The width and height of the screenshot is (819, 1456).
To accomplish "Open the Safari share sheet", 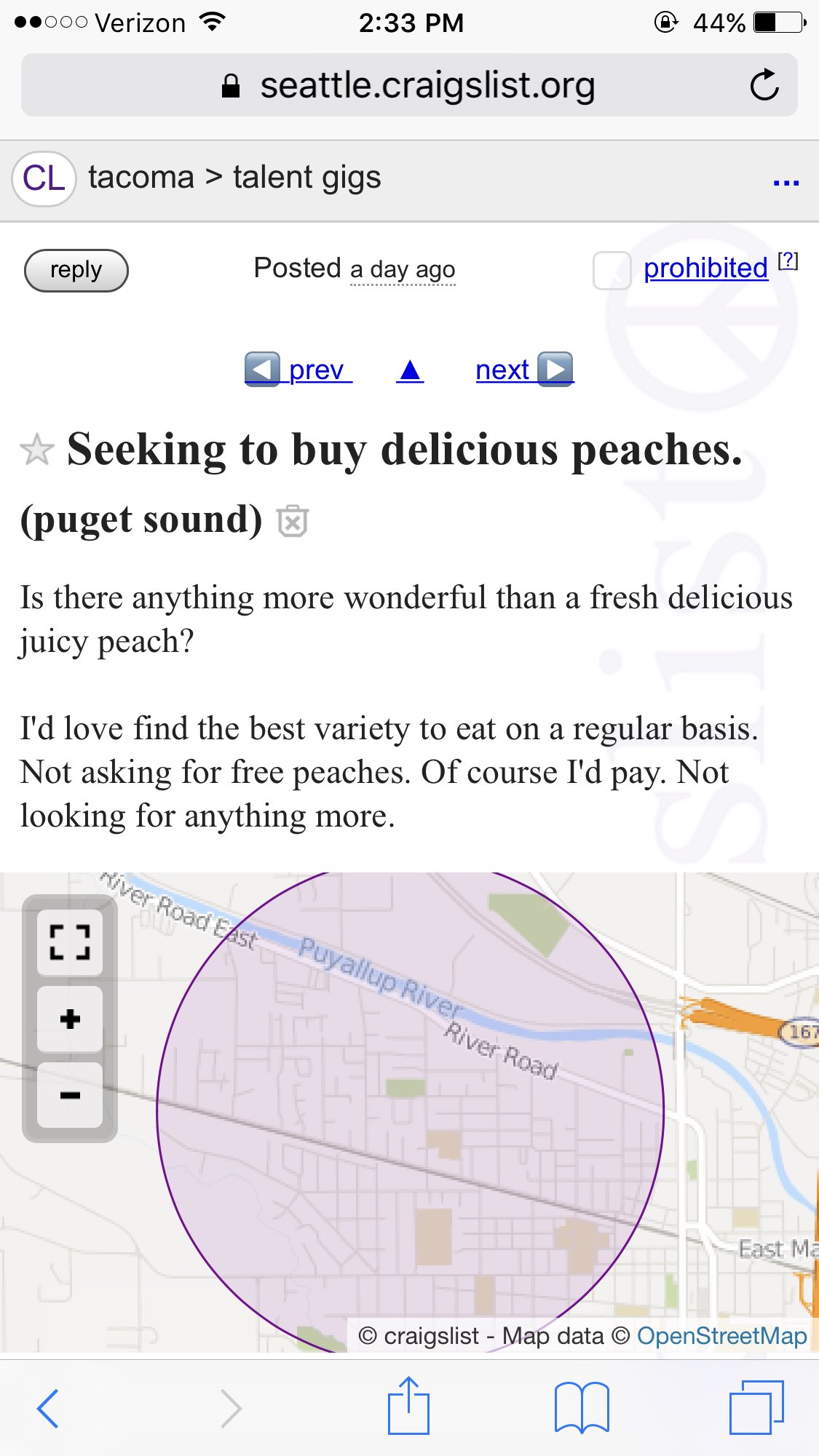I will click(408, 1406).
